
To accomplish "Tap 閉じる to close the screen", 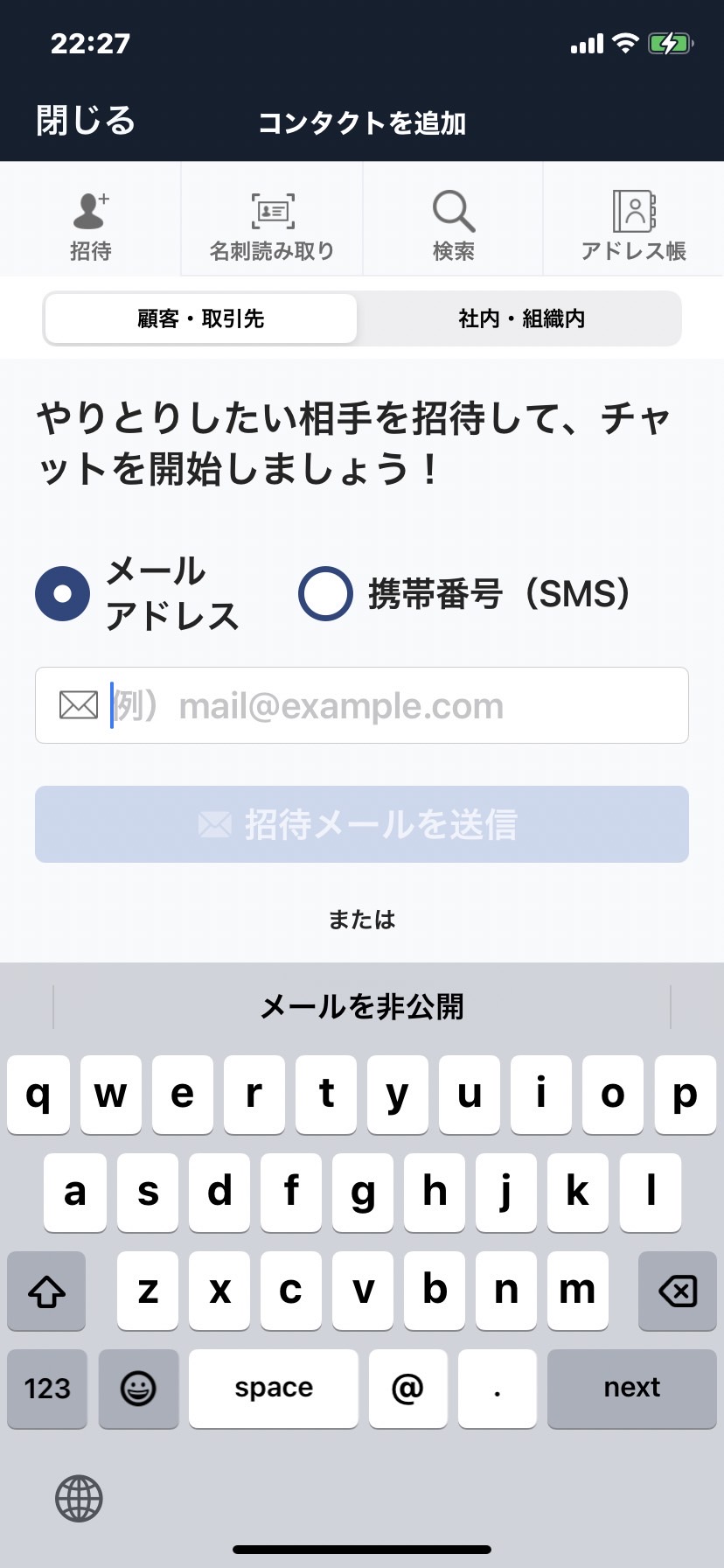I will (x=86, y=121).
